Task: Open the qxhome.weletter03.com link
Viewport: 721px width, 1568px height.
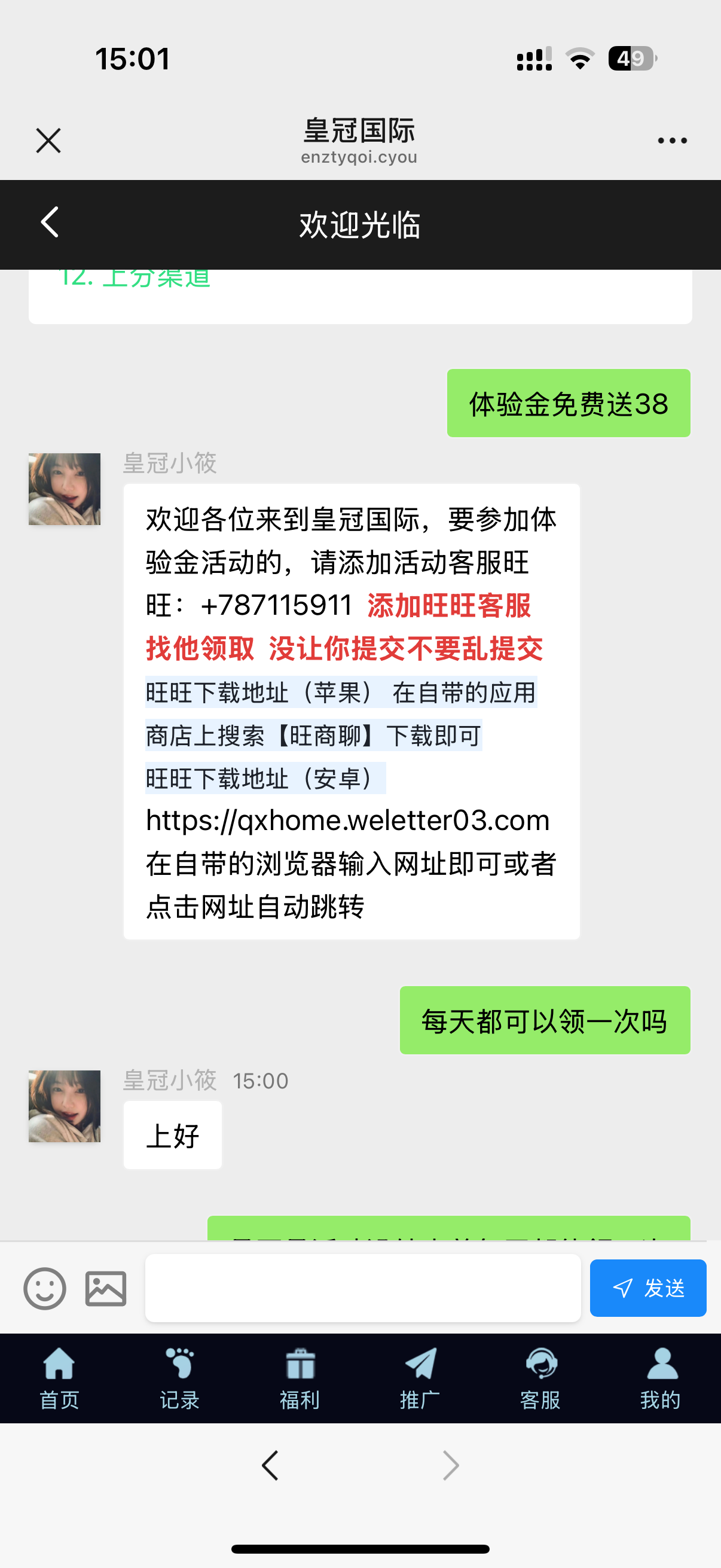Action: click(347, 820)
